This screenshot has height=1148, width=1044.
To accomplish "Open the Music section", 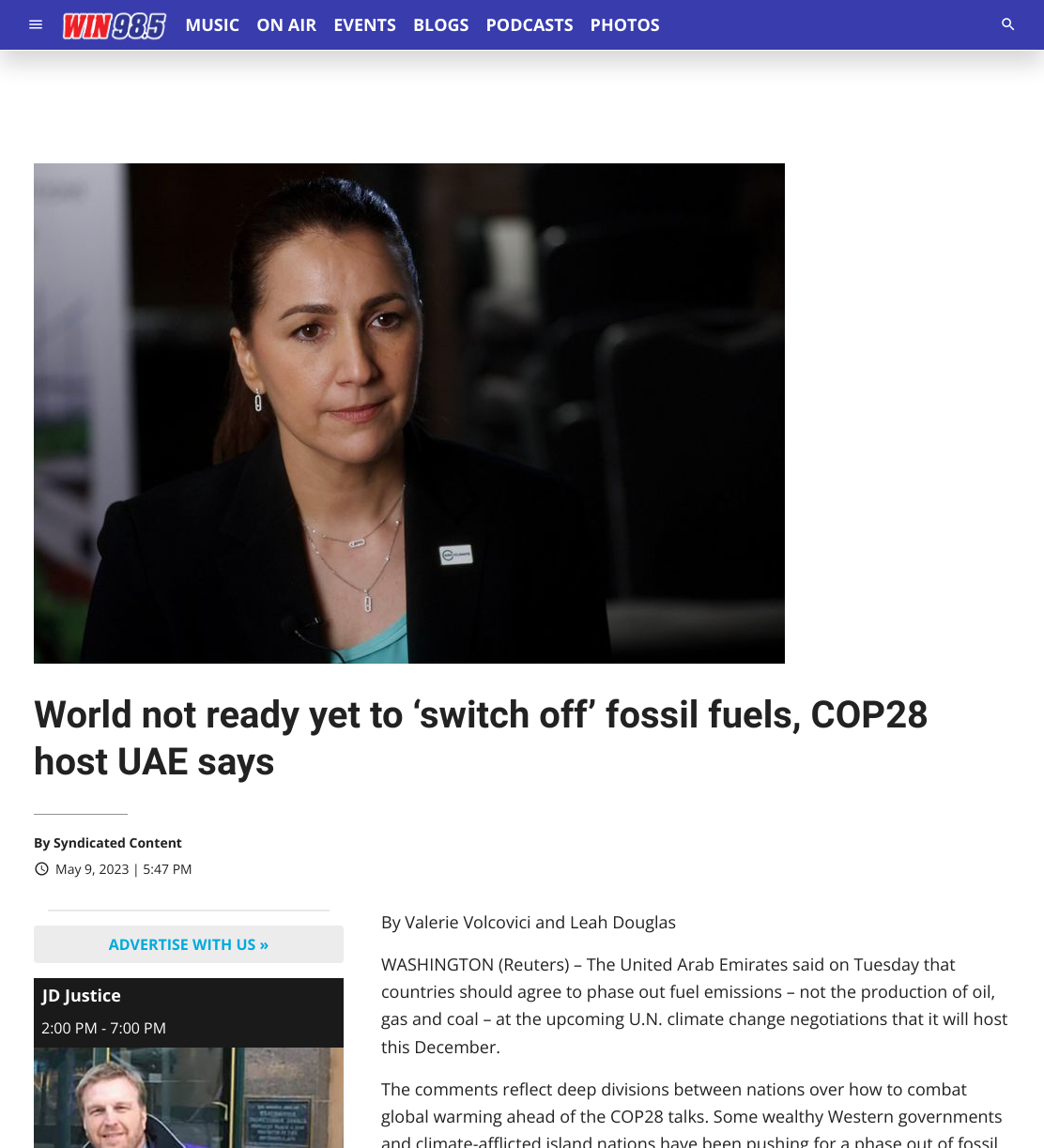I will point(212,25).
